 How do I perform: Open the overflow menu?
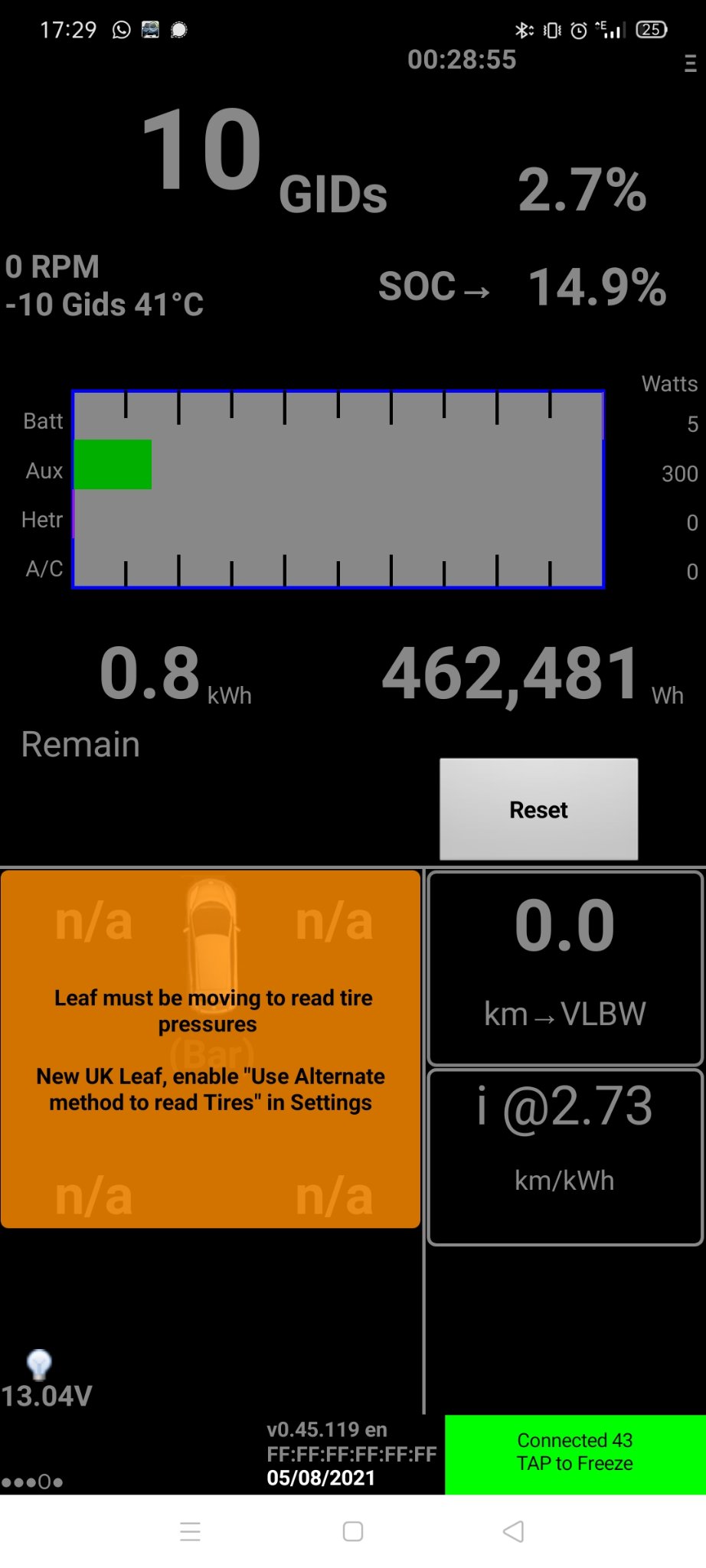coord(690,64)
